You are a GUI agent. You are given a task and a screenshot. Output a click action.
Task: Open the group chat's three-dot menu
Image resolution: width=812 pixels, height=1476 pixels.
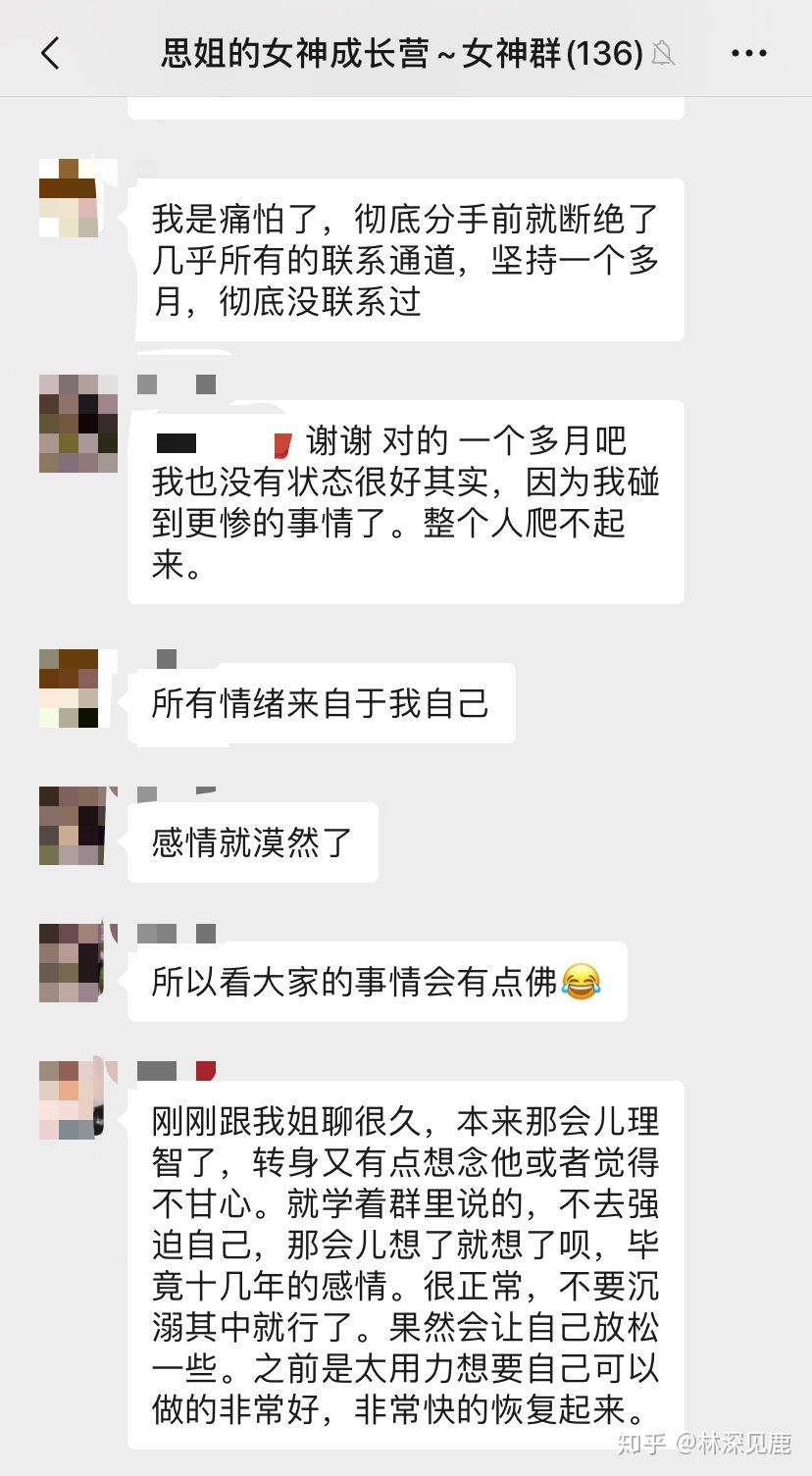click(x=750, y=53)
